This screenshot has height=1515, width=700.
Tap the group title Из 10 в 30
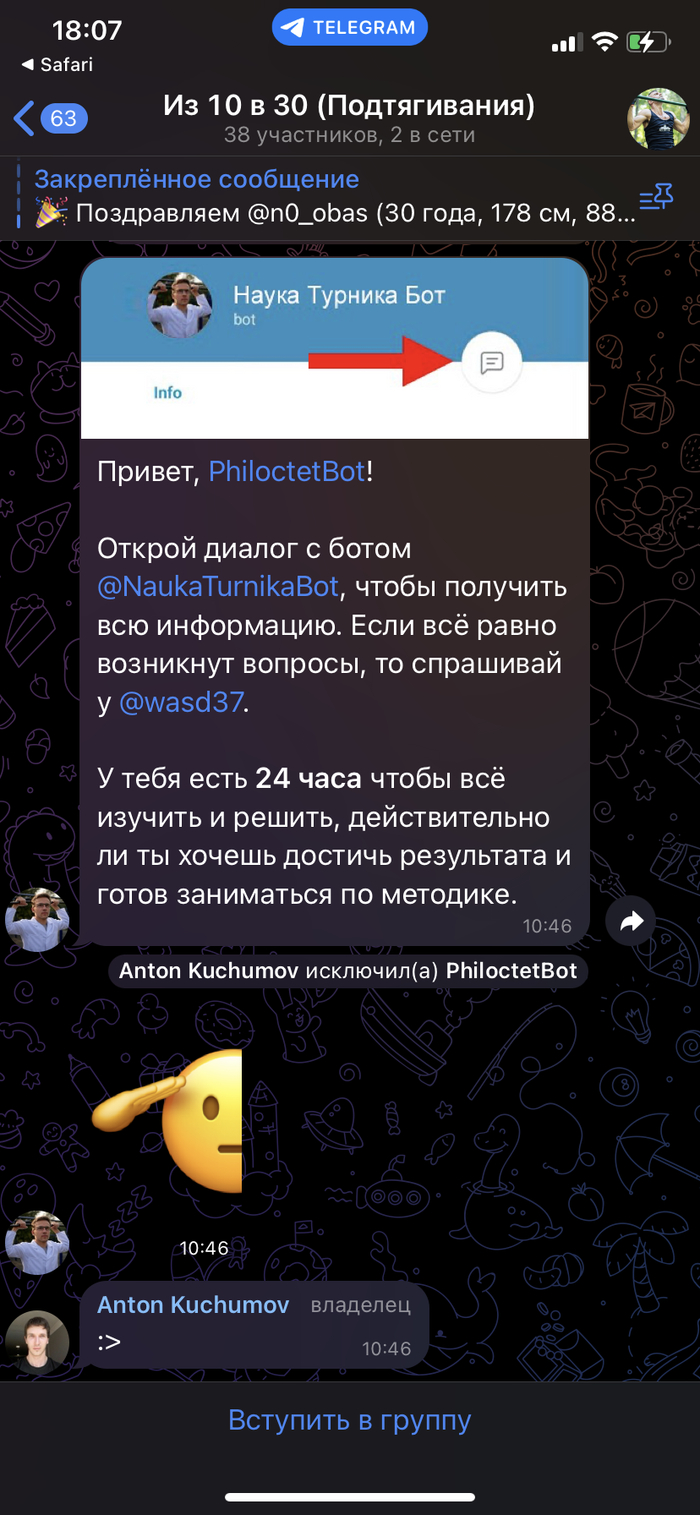coord(349,106)
